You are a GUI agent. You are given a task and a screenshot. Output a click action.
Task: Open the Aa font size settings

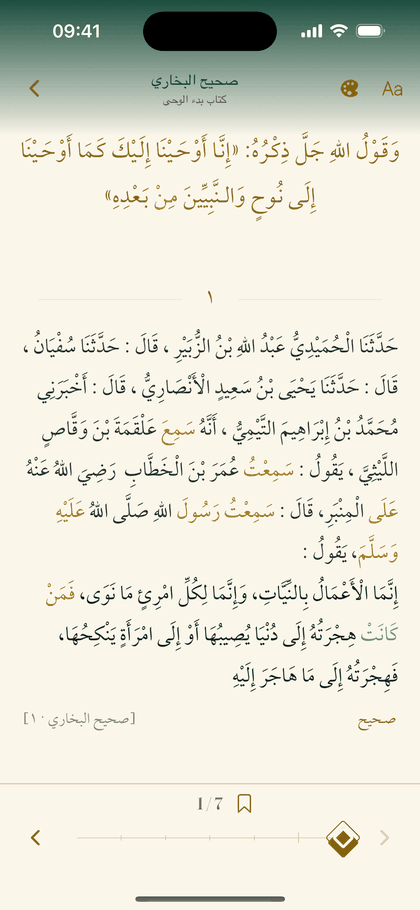tap(392, 89)
